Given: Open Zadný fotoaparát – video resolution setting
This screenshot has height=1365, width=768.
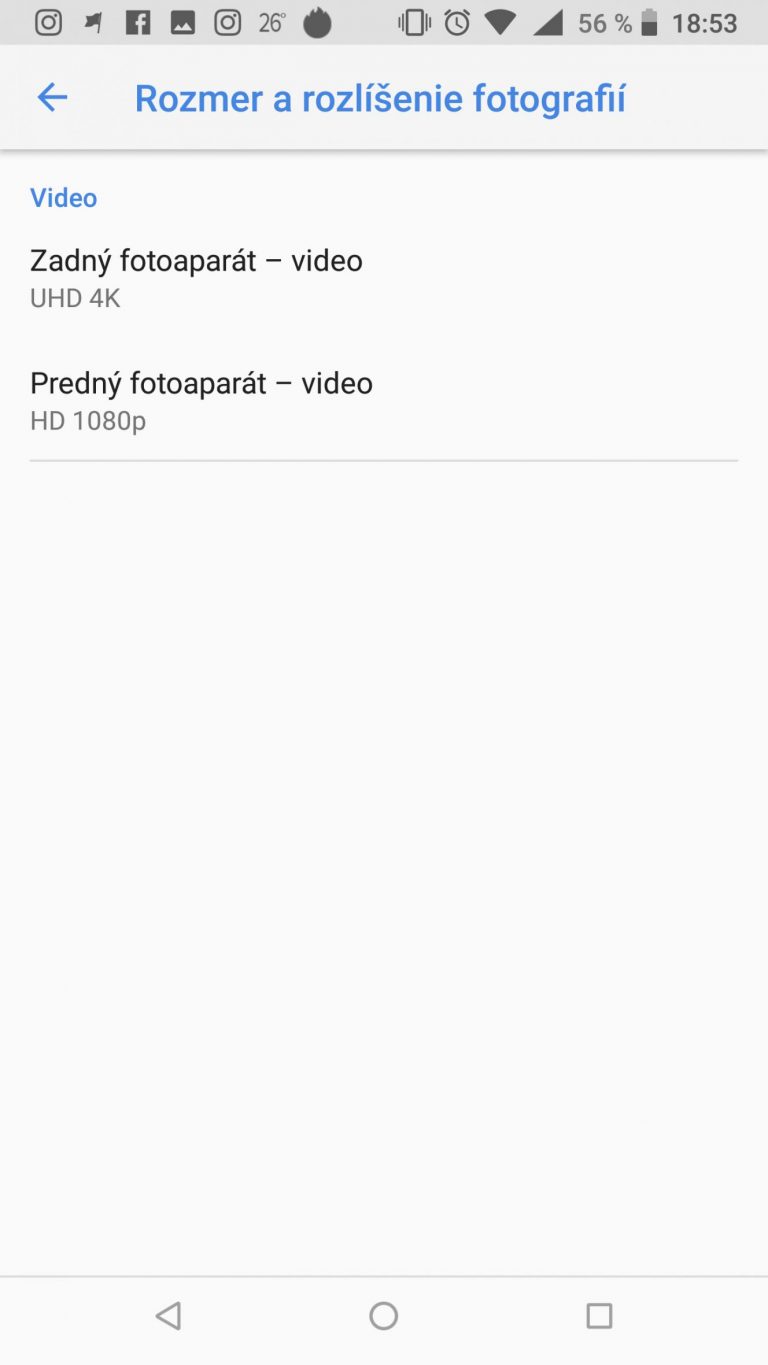Looking at the screenshot, I should (384, 277).
